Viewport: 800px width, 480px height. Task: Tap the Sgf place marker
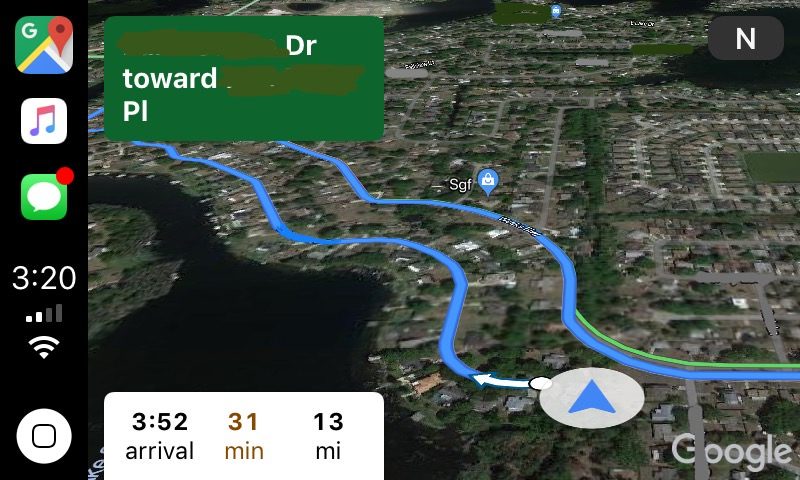[x=487, y=182]
